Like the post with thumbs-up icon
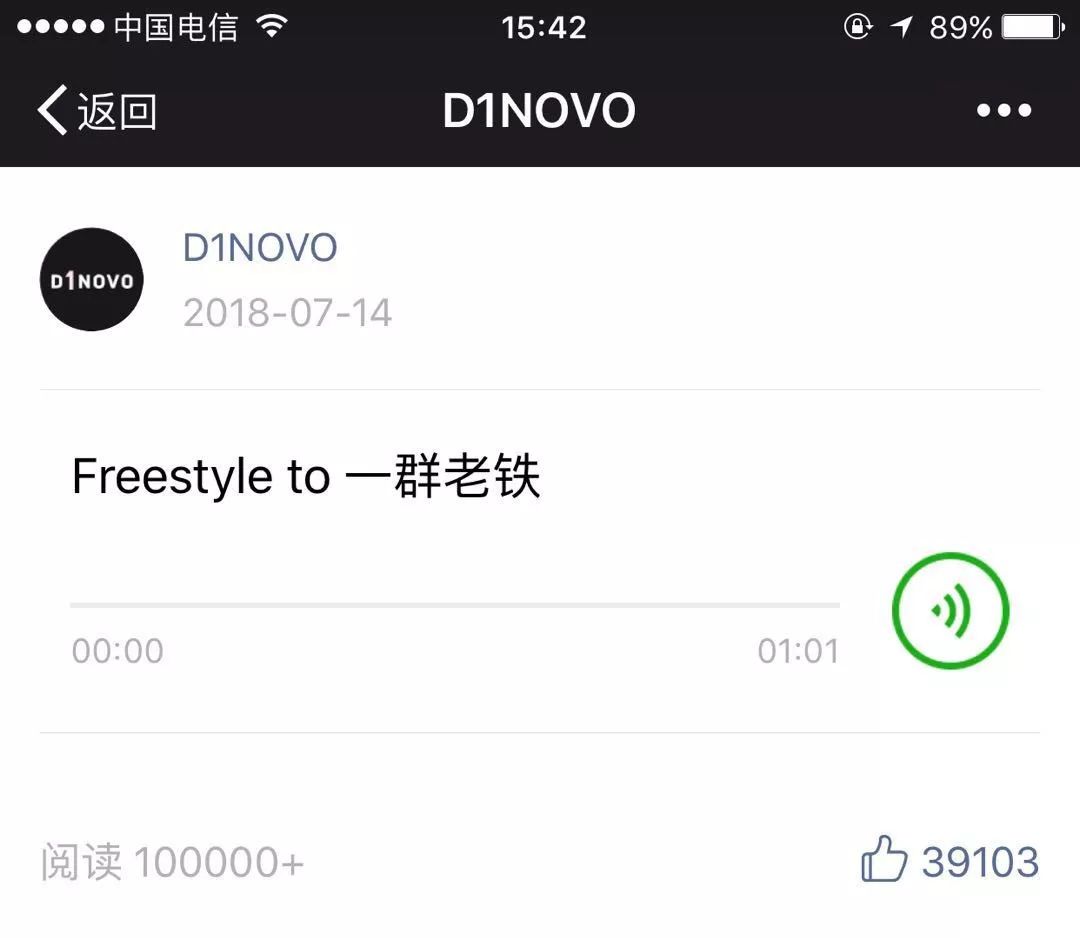The width and height of the screenshot is (1080, 938). [885, 861]
